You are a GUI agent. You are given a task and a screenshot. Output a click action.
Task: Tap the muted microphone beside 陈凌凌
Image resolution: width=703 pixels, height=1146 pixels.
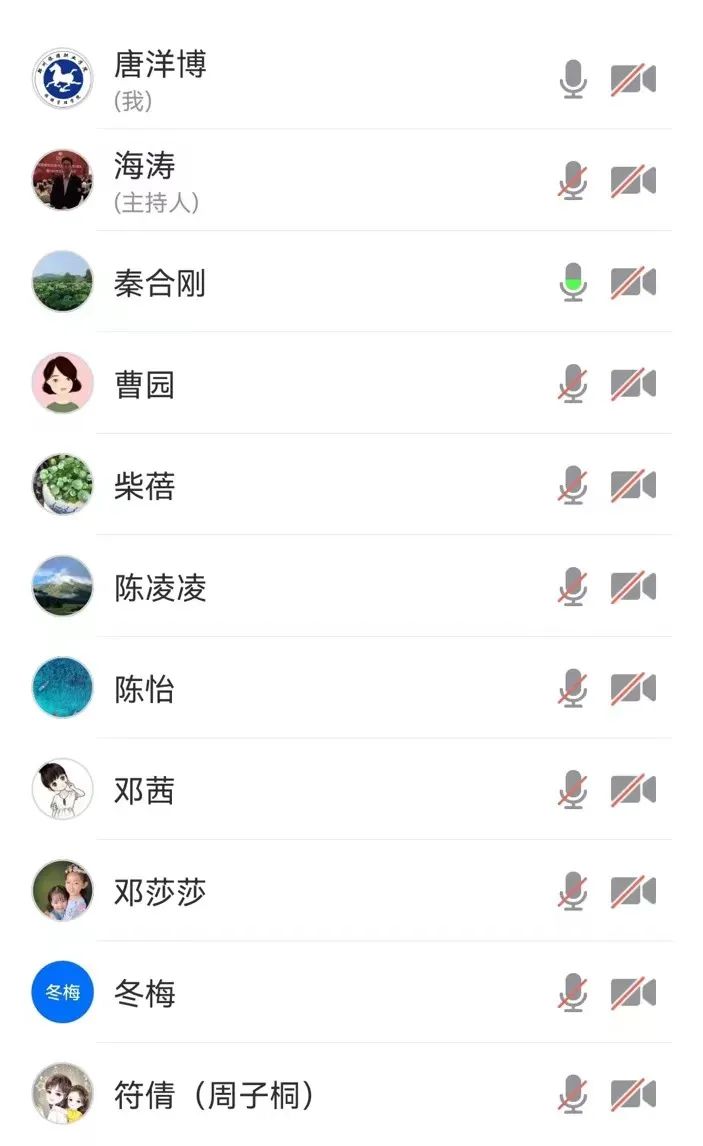point(573,587)
